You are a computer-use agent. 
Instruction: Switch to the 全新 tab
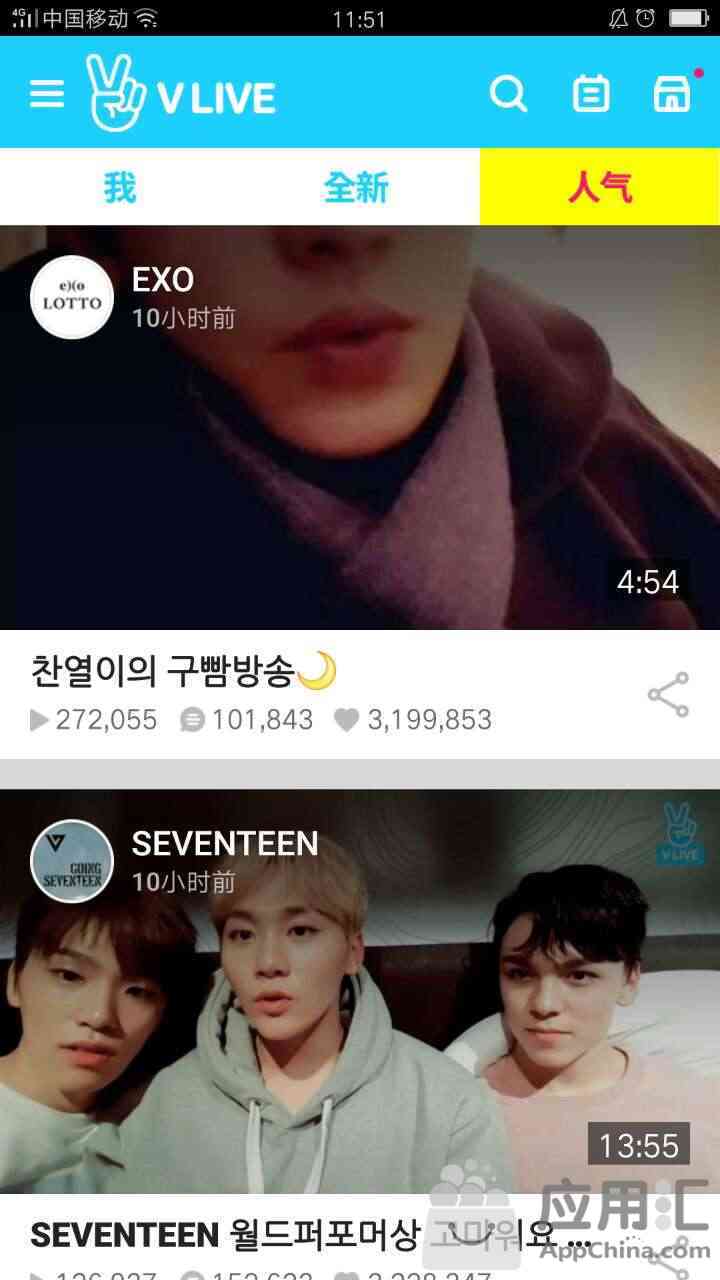[357, 187]
